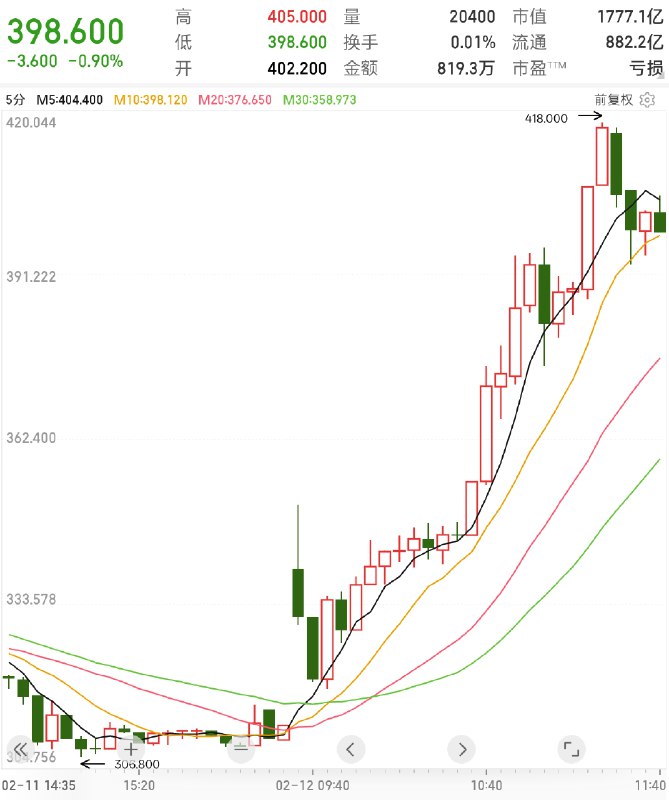Open chart settings gear icon

pos(649,100)
